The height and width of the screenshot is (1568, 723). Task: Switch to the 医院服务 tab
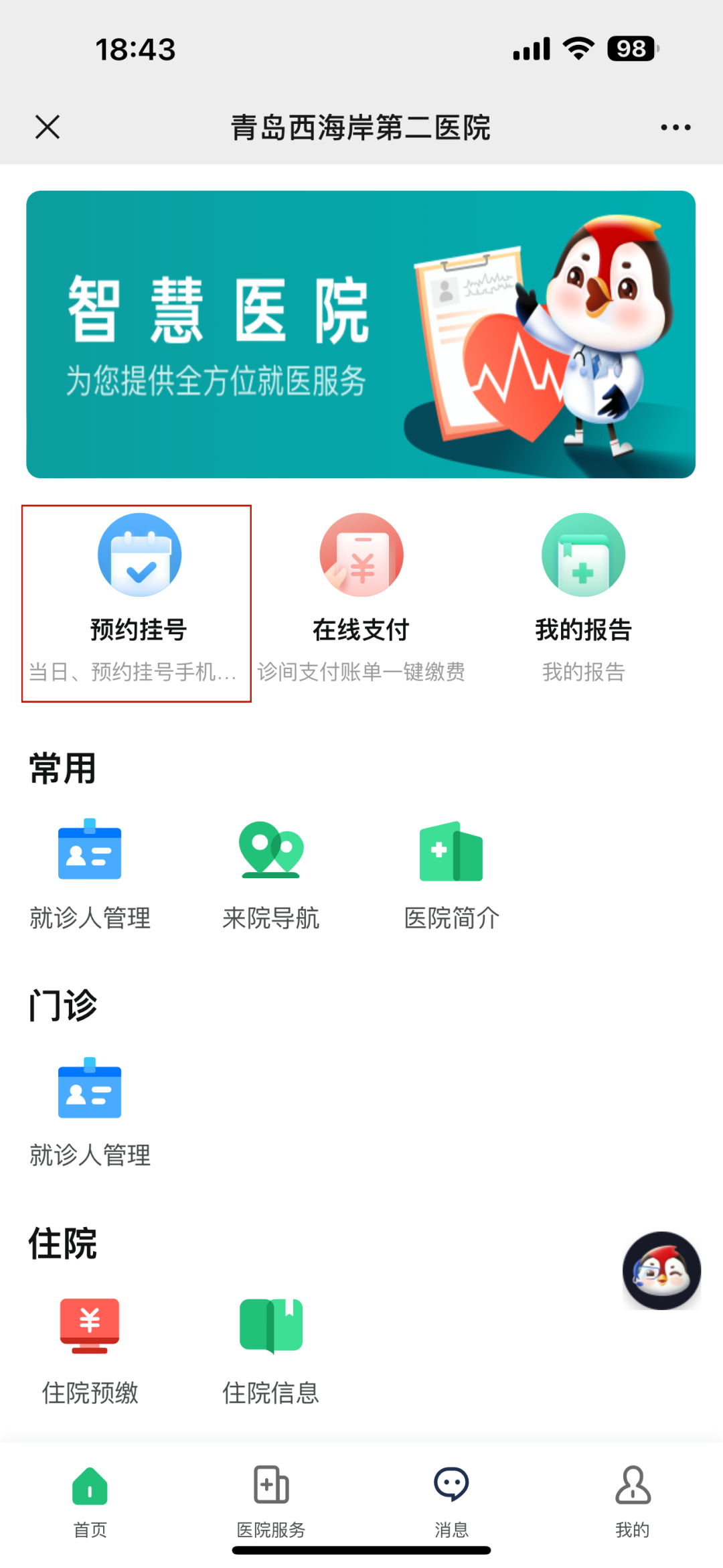tap(270, 1500)
